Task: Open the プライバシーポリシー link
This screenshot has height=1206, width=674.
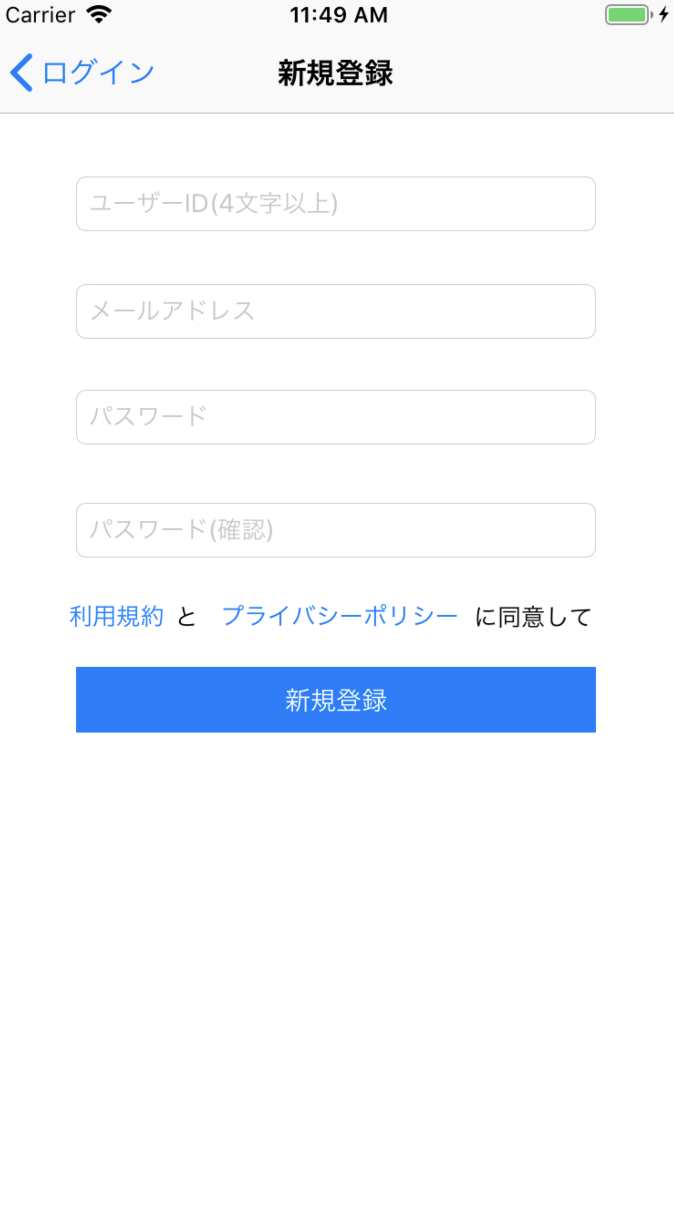Action: click(x=340, y=617)
